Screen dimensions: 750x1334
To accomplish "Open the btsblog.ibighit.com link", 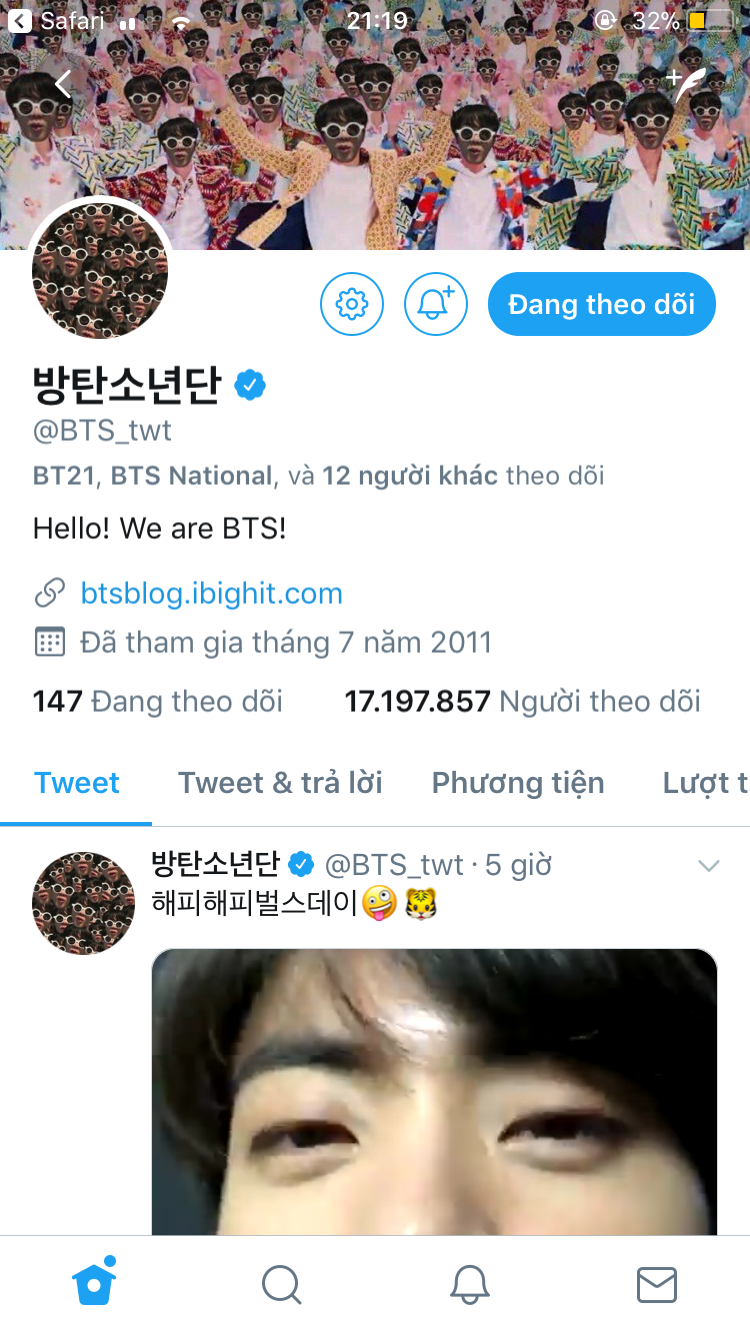I will point(211,593).
